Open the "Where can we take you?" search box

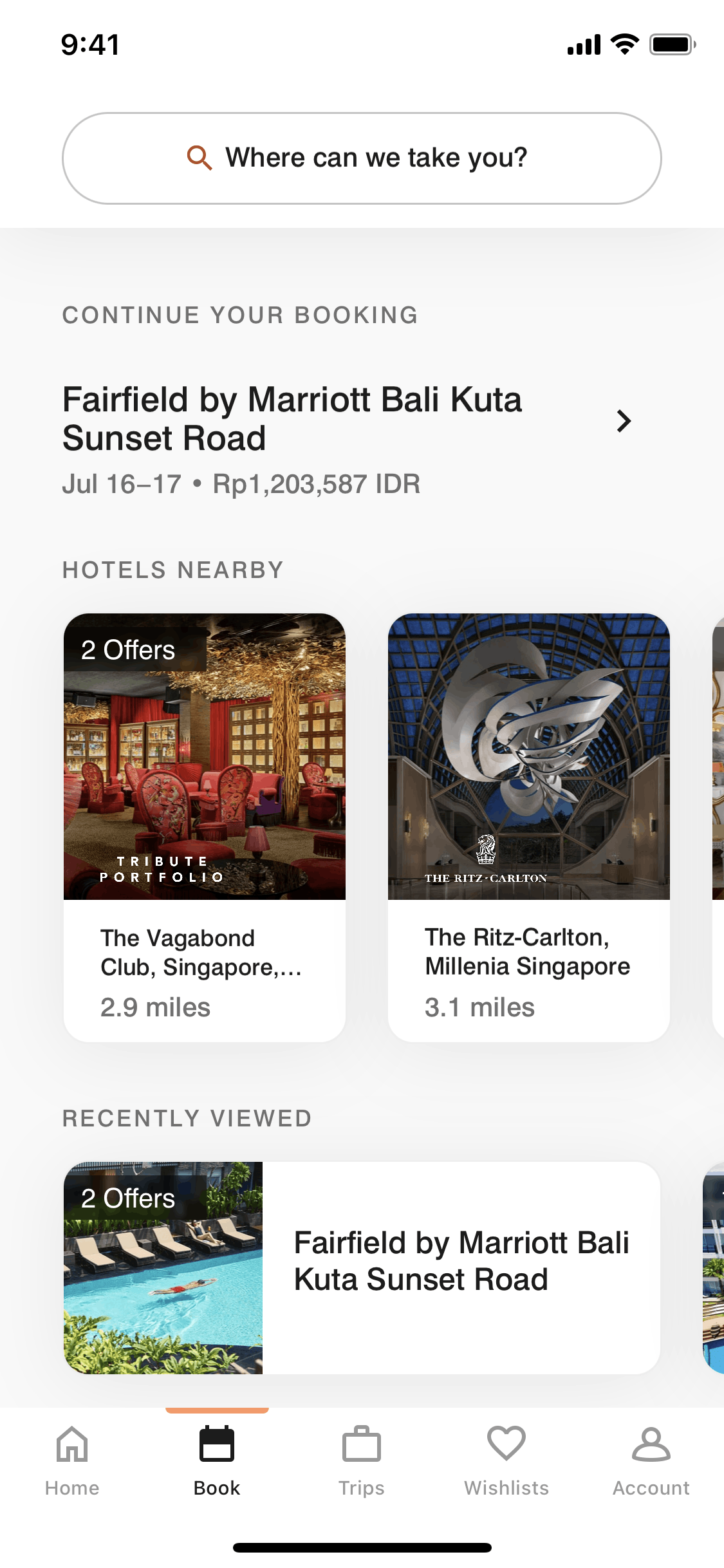362,158
